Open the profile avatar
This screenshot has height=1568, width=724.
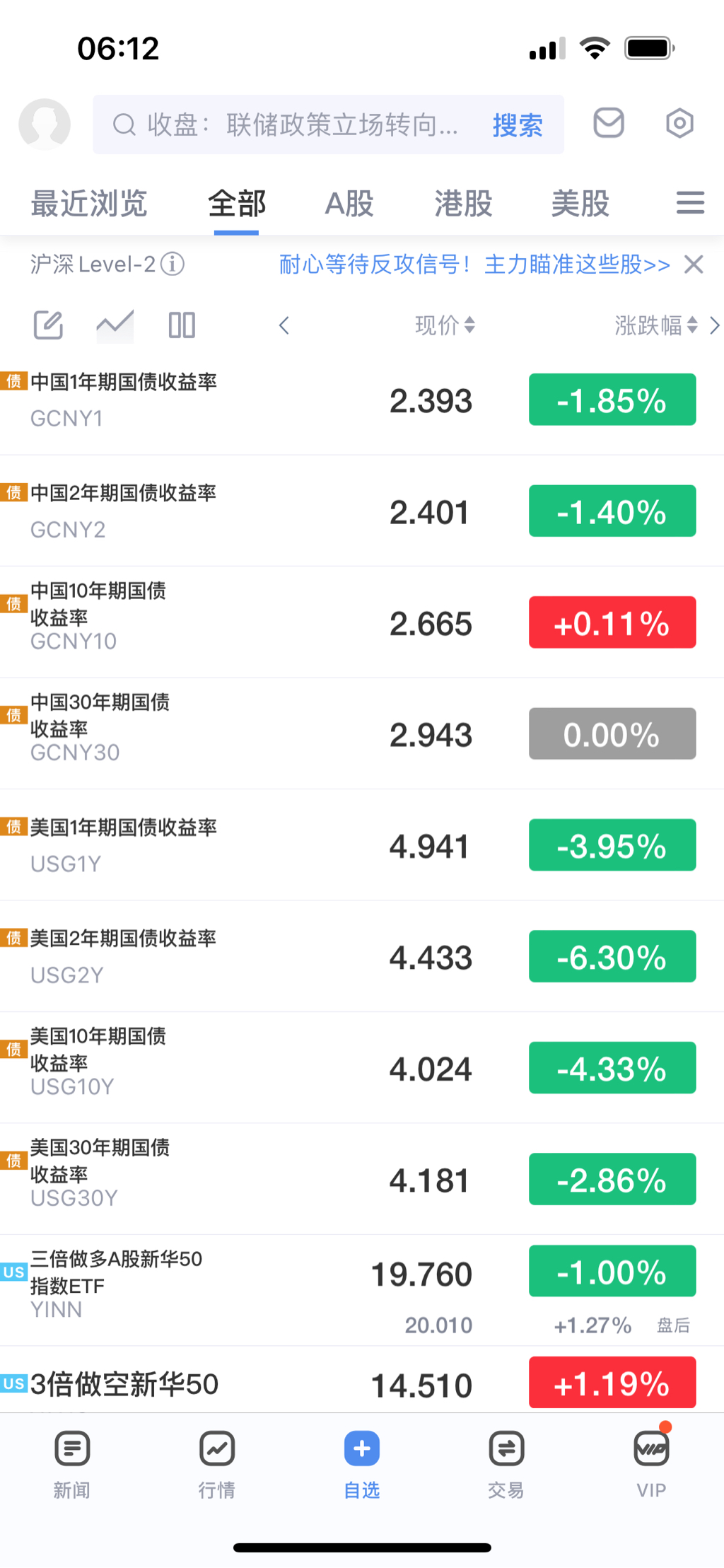[x=45, y=124]
